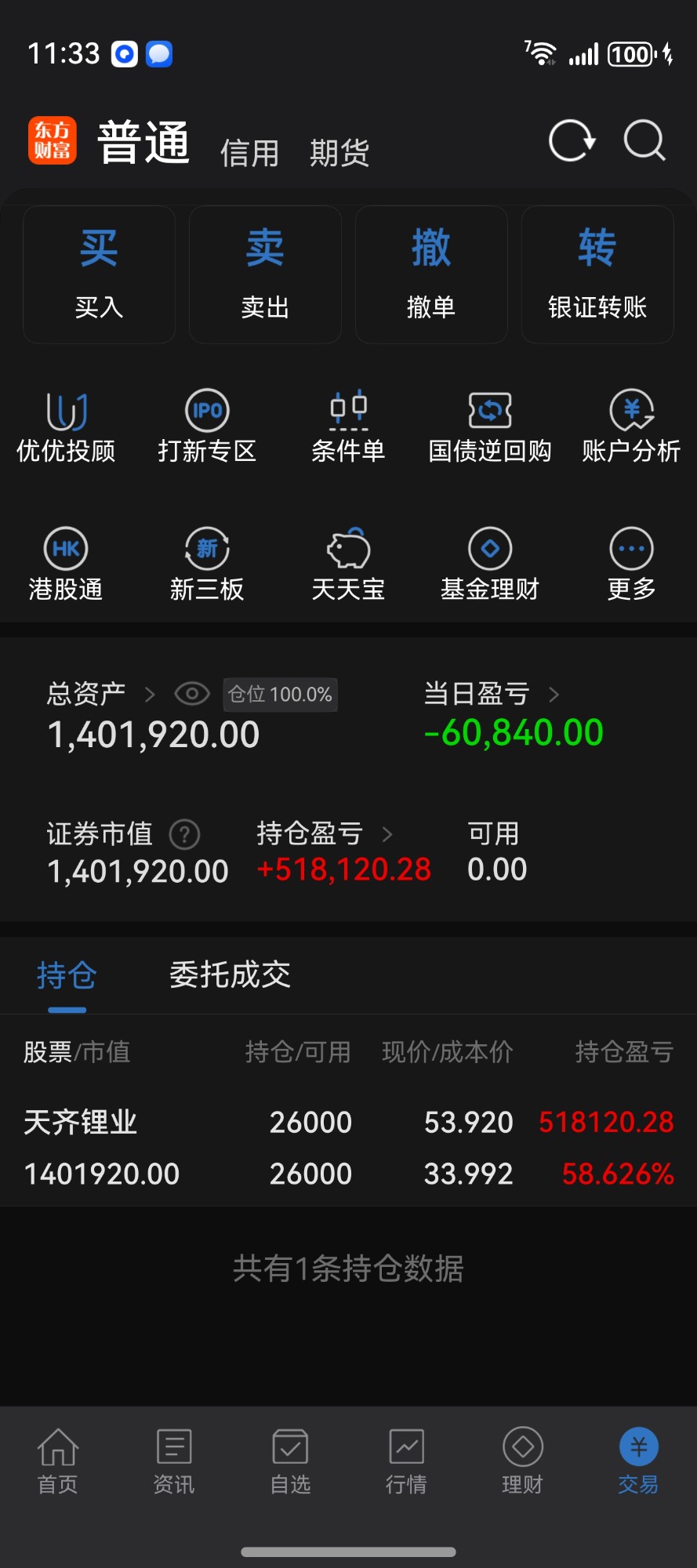The image size is (697, 1568).
Task: Switch to the 信用 account tab
Action: 249,152
